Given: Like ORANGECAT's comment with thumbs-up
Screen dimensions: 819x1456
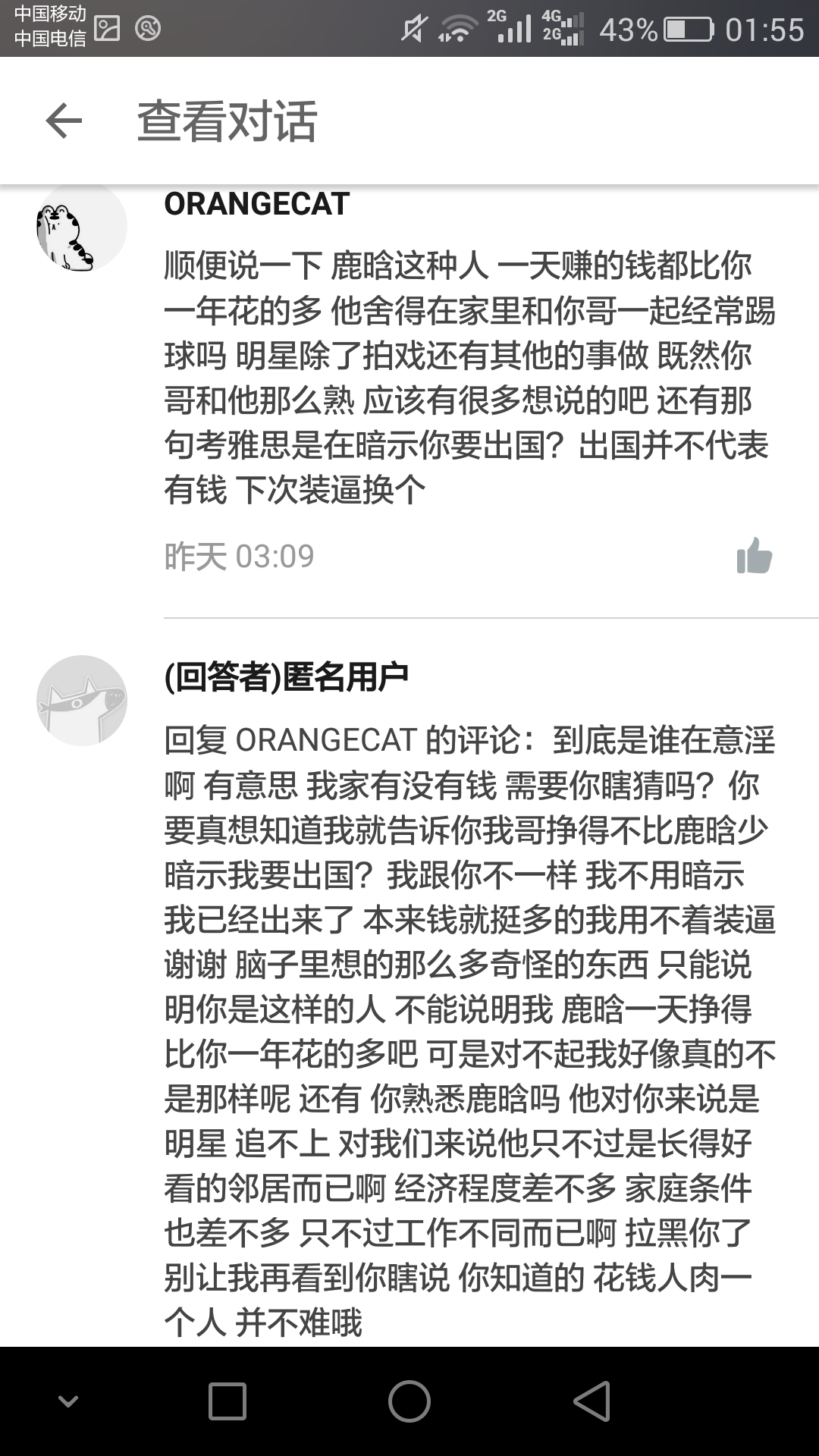Looking at the screenshot, I should click(754, 556).
